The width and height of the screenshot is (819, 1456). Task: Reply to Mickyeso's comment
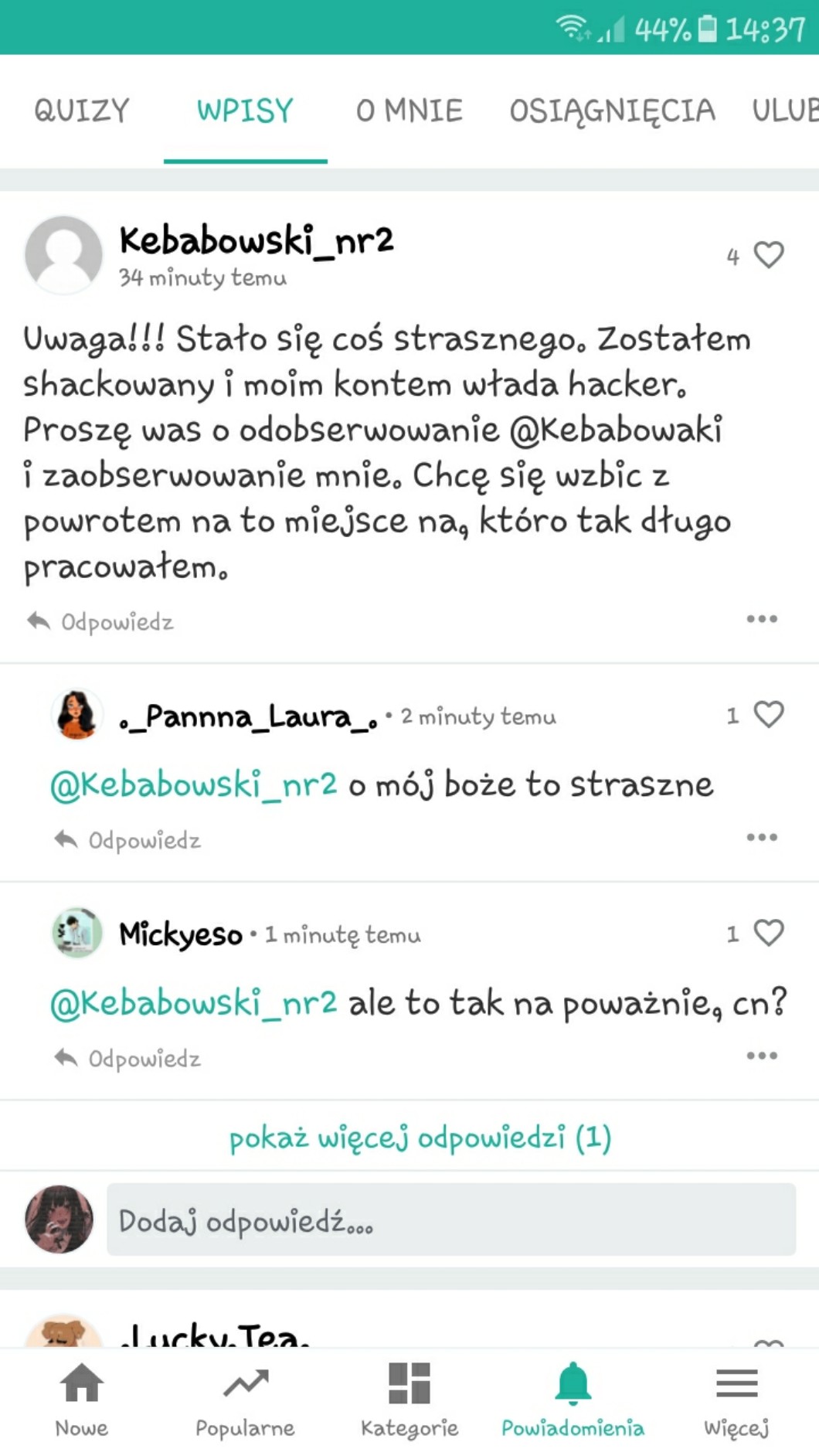coord(128,1059)
